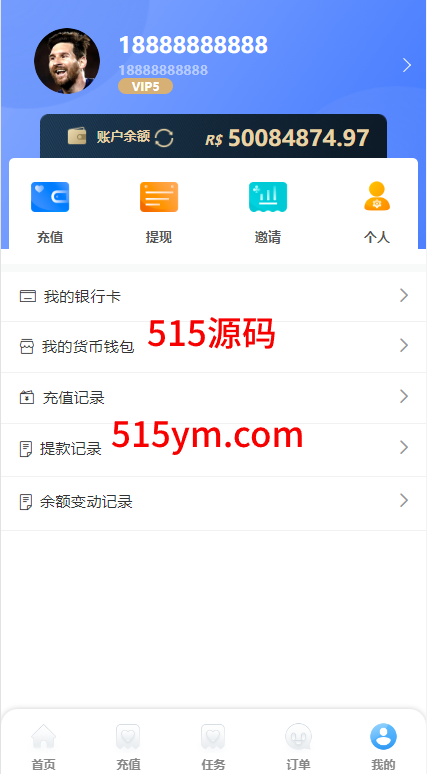This screenshot has width=427, height=774.
Task: View 提款记录 withdrawal records
Action: [213, 449]
